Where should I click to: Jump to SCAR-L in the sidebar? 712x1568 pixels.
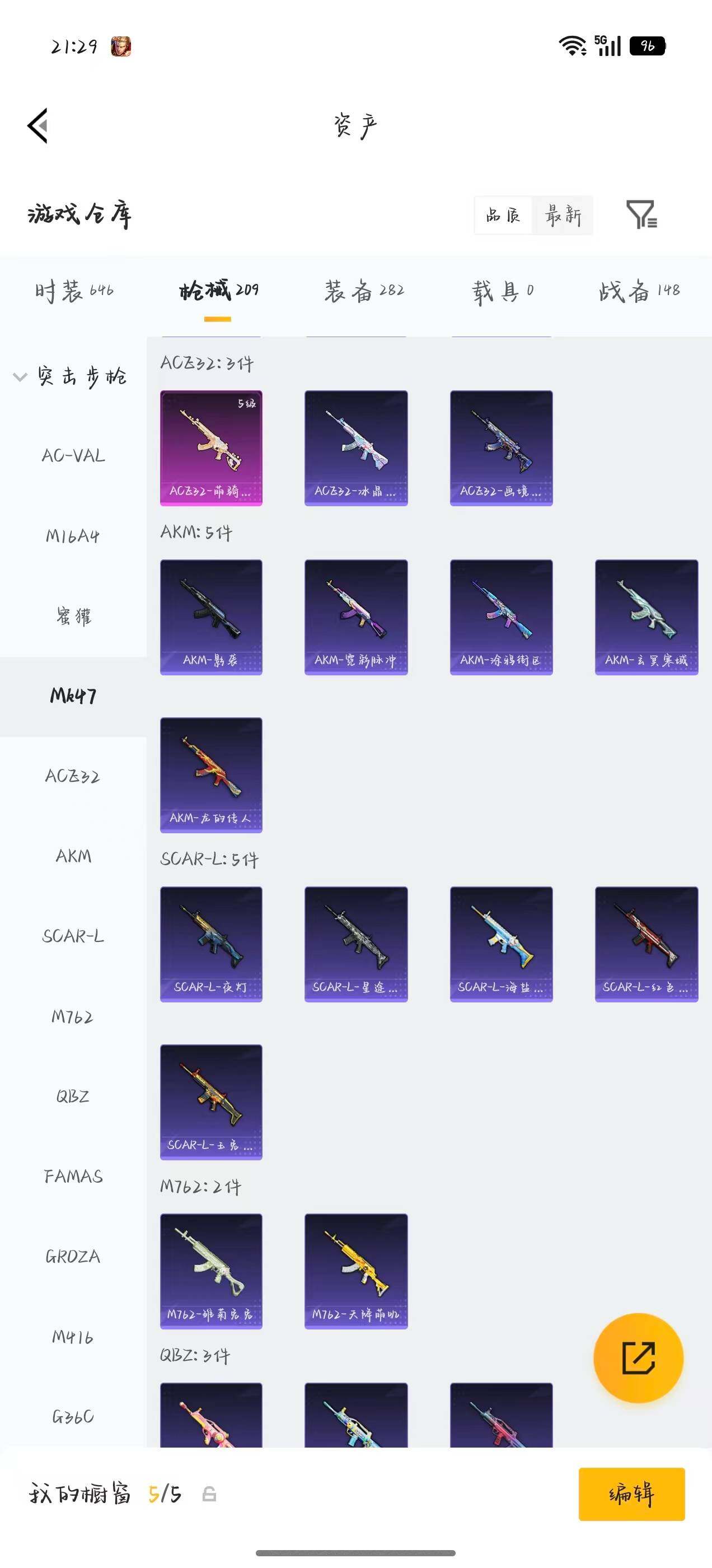[x=73, y=936]
